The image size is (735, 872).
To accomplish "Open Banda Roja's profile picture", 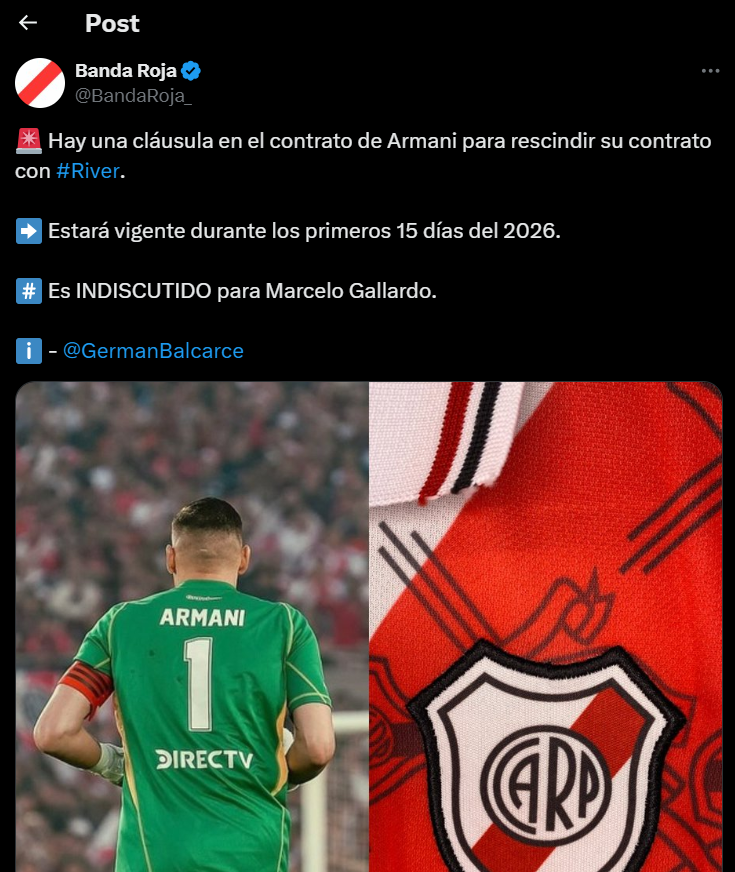I will (x=40, y=82).
